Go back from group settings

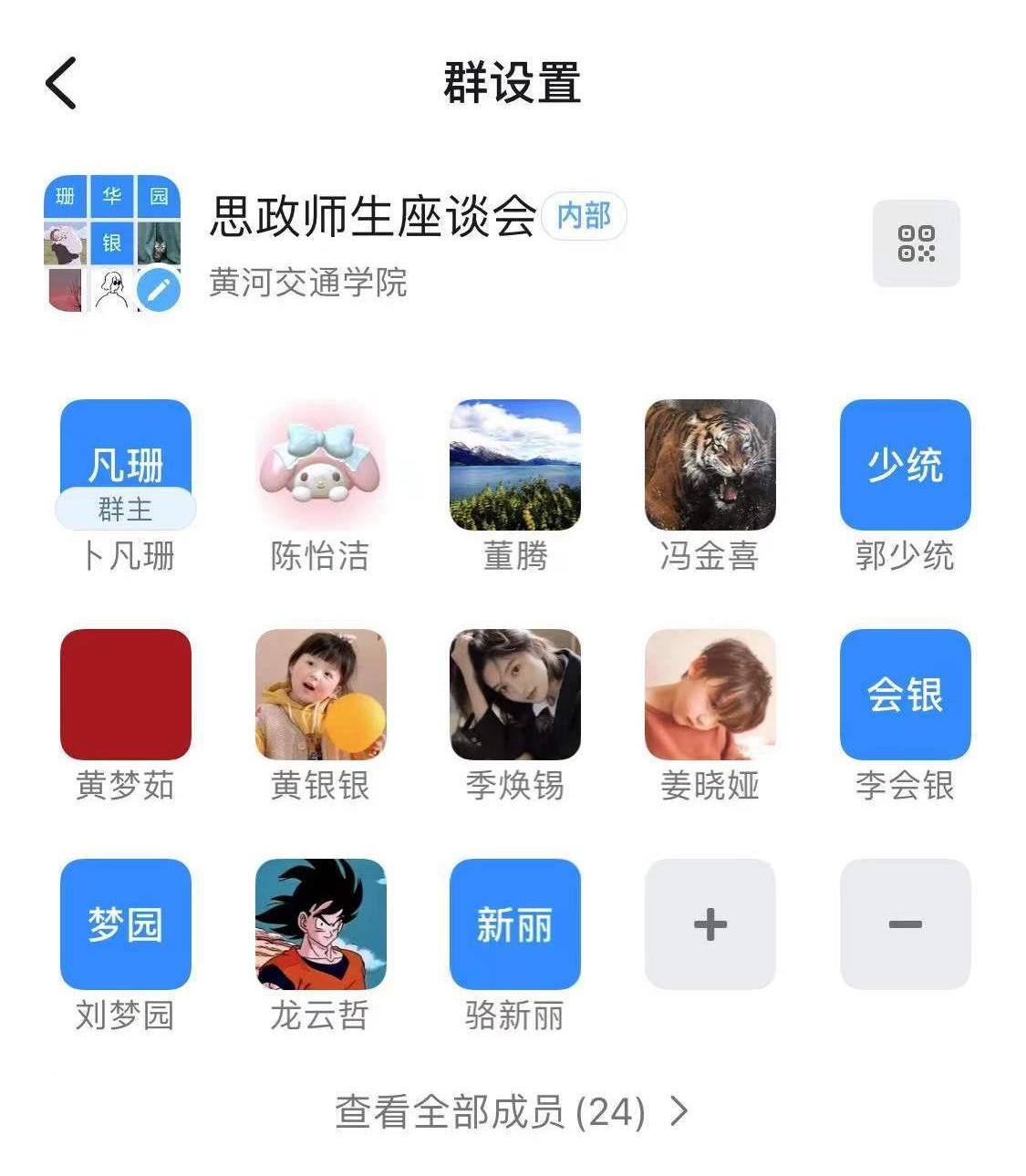pos(61,83)
